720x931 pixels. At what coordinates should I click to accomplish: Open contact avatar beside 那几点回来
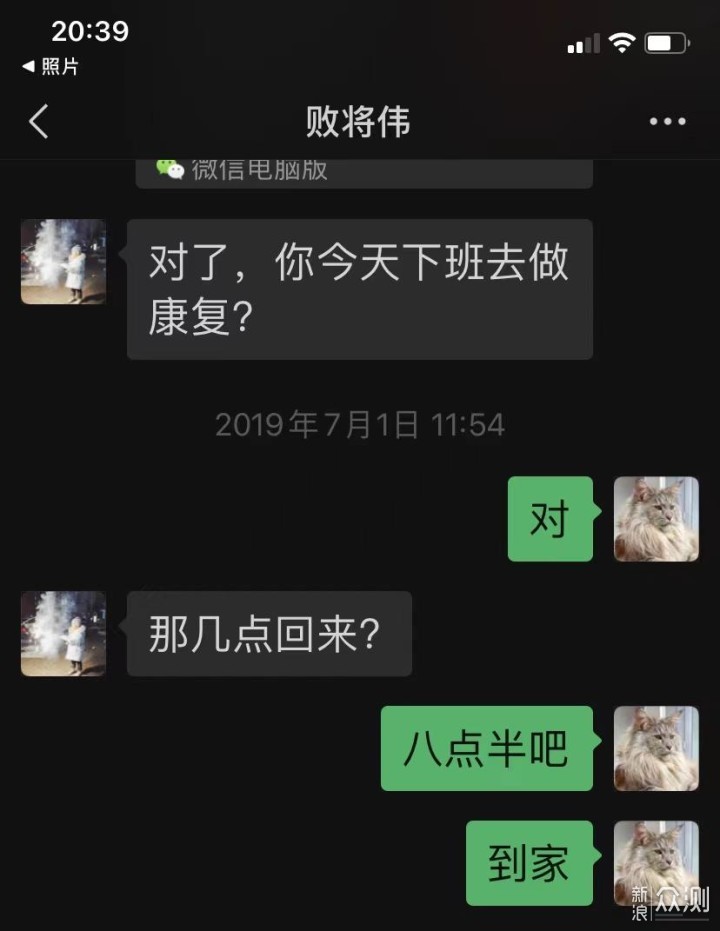coord(63,634)
